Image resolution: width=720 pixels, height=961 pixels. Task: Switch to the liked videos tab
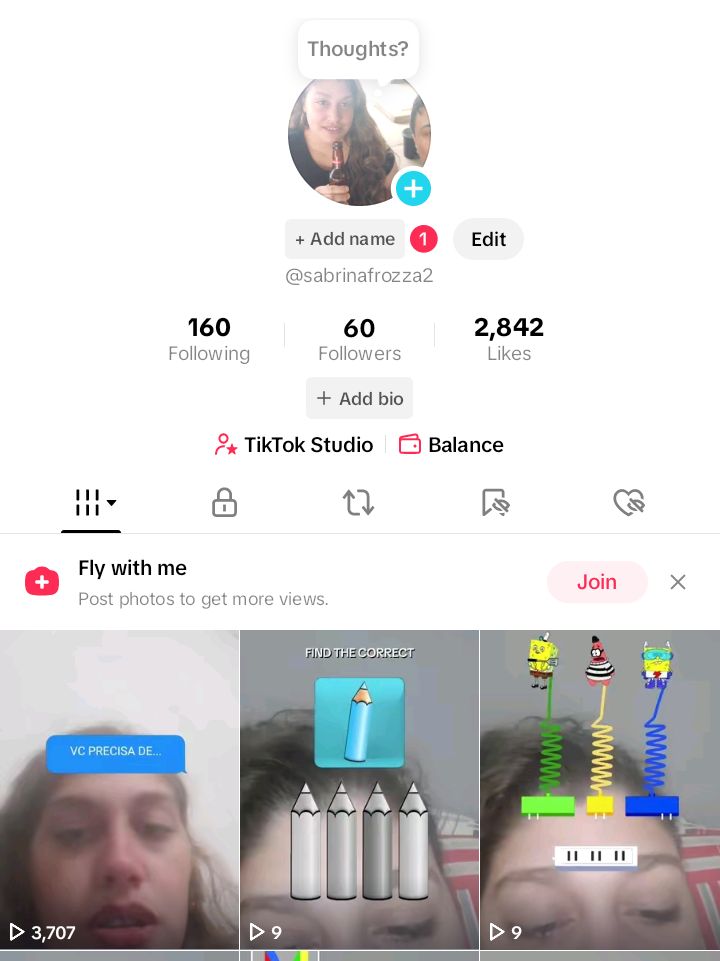(628, 502)
